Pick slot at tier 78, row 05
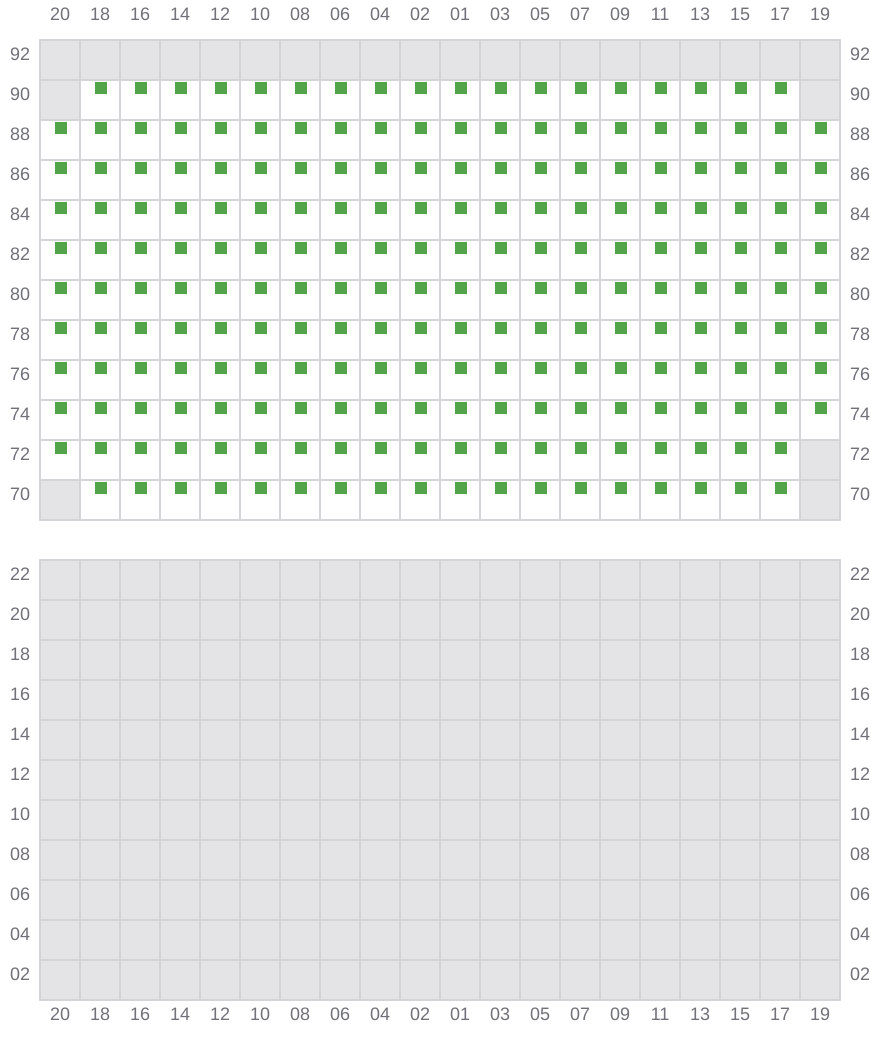880x1040 pixels. 540,340
